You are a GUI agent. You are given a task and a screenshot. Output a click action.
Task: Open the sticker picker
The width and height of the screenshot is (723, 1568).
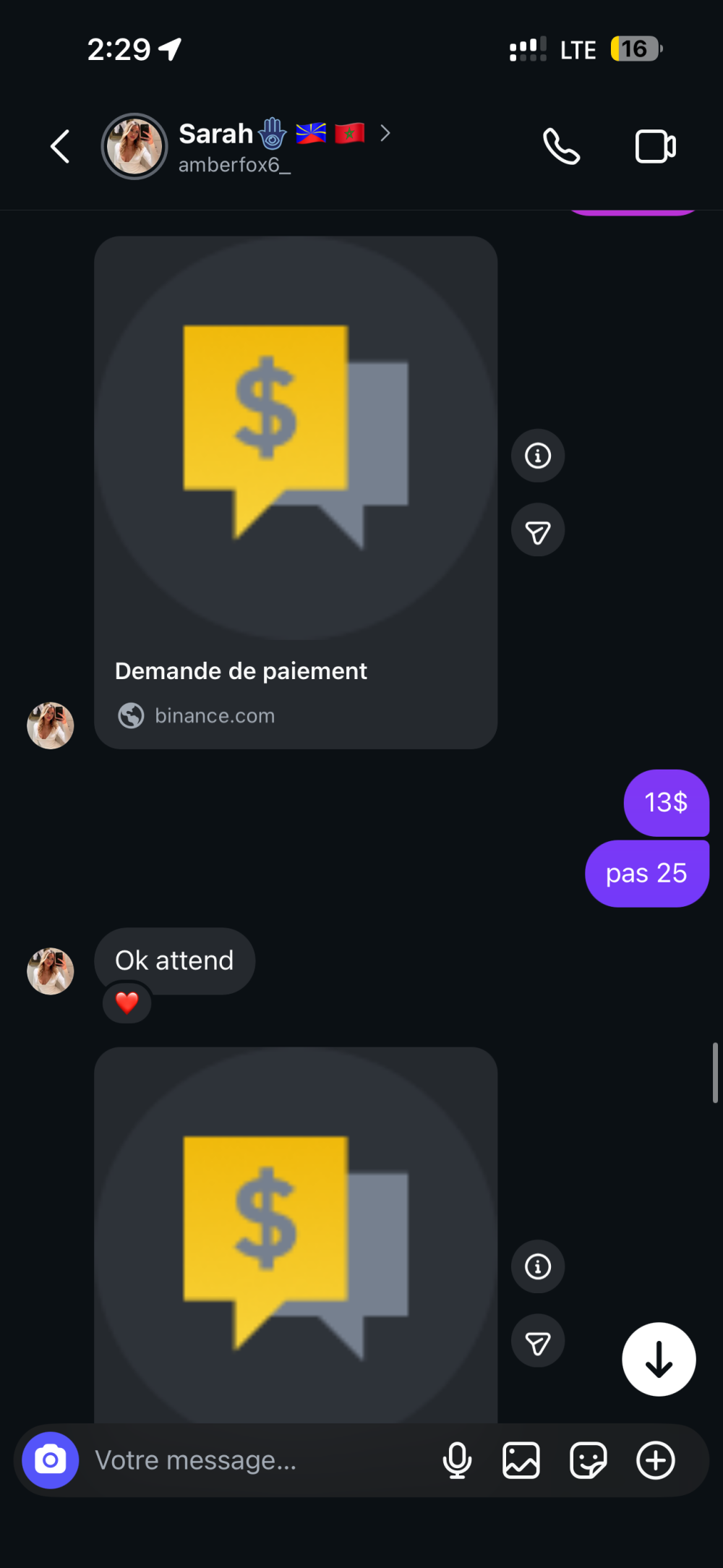coord(588,1460)
